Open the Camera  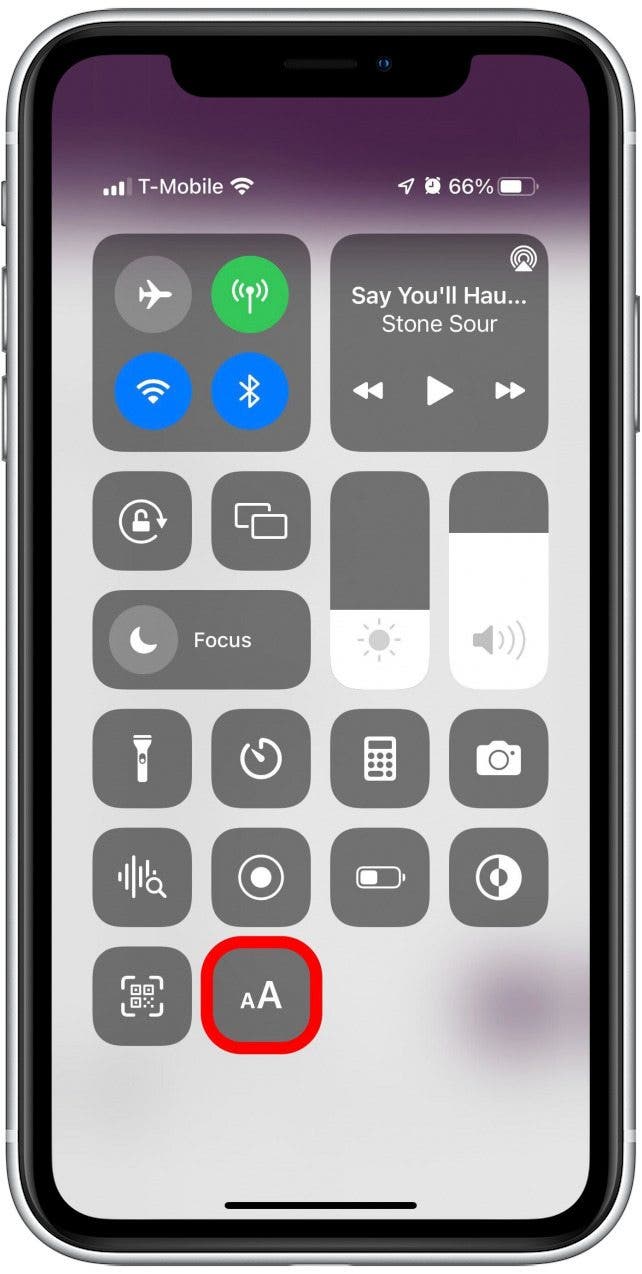click(x=498, y=759)
